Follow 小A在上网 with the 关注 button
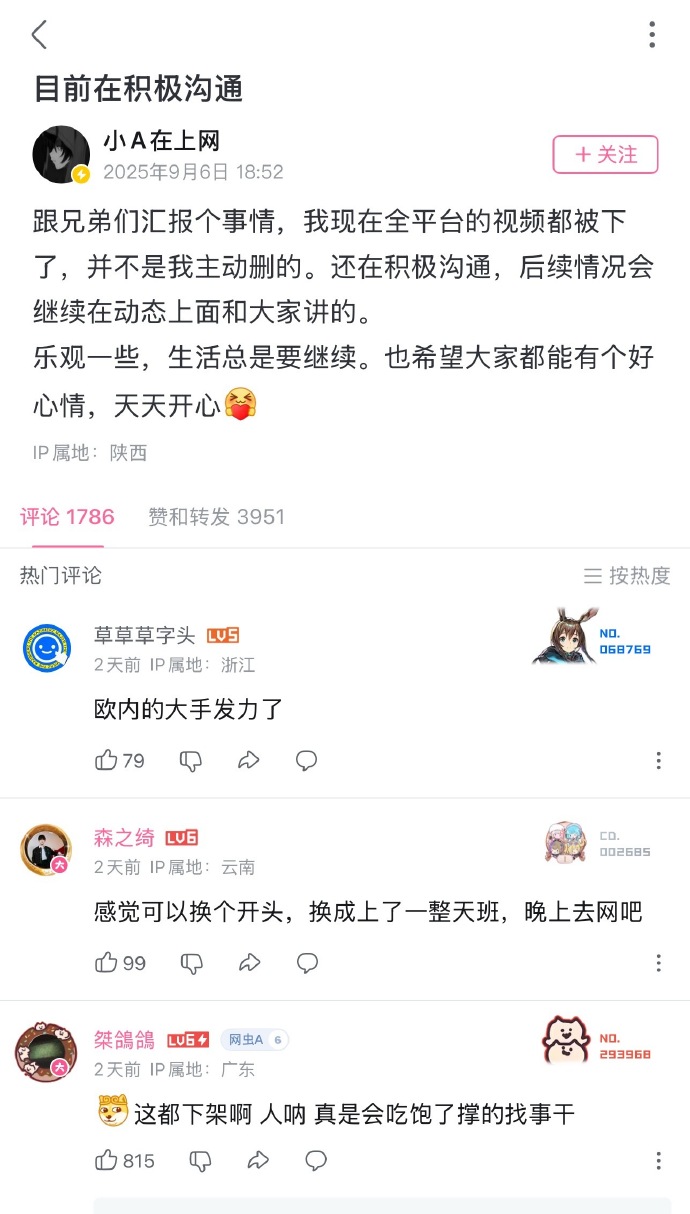 pyautogui.click(x=605, y=155)
